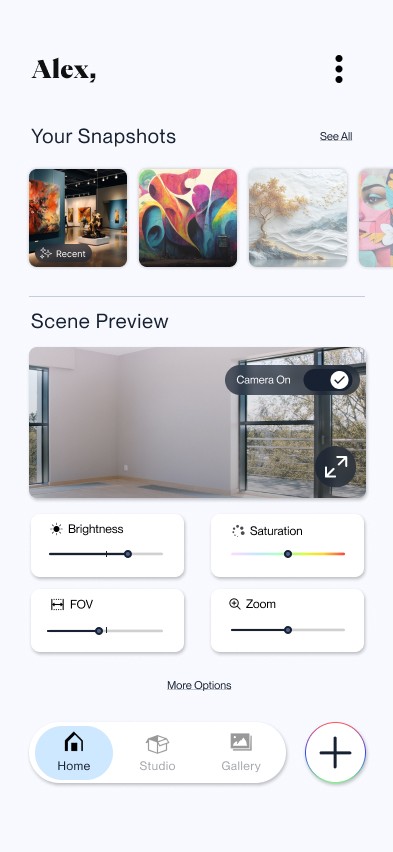Turn off the Camera On toggle
The width and height of the screenshot is (393, 852).
[331, 380]
